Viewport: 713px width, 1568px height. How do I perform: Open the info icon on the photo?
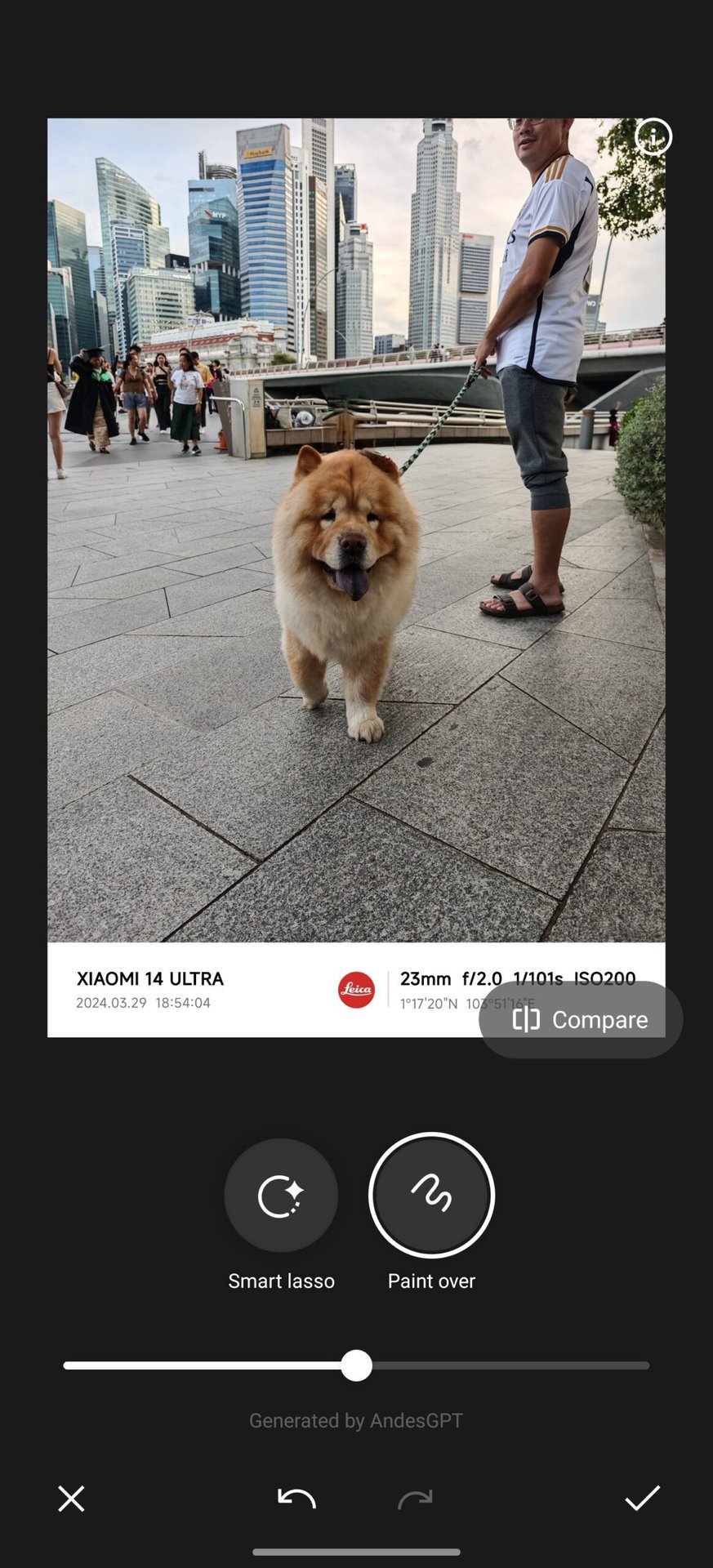click(x=653, y=137)
